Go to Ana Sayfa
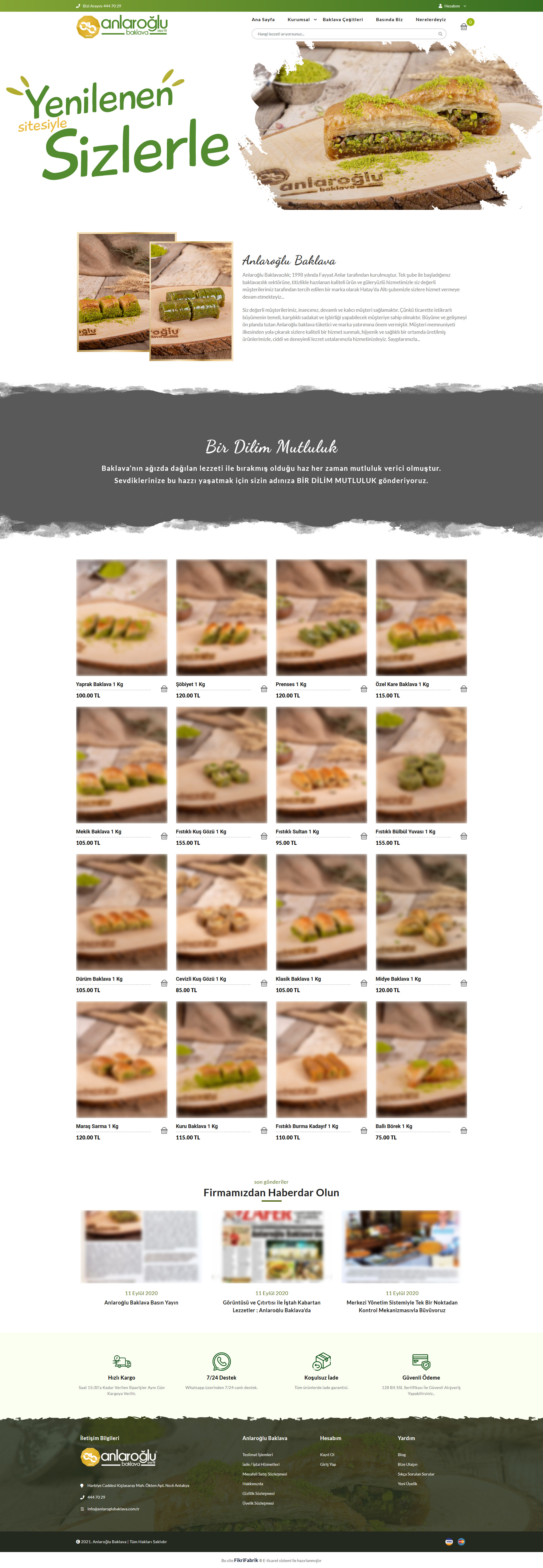 (x=263, y=19)
